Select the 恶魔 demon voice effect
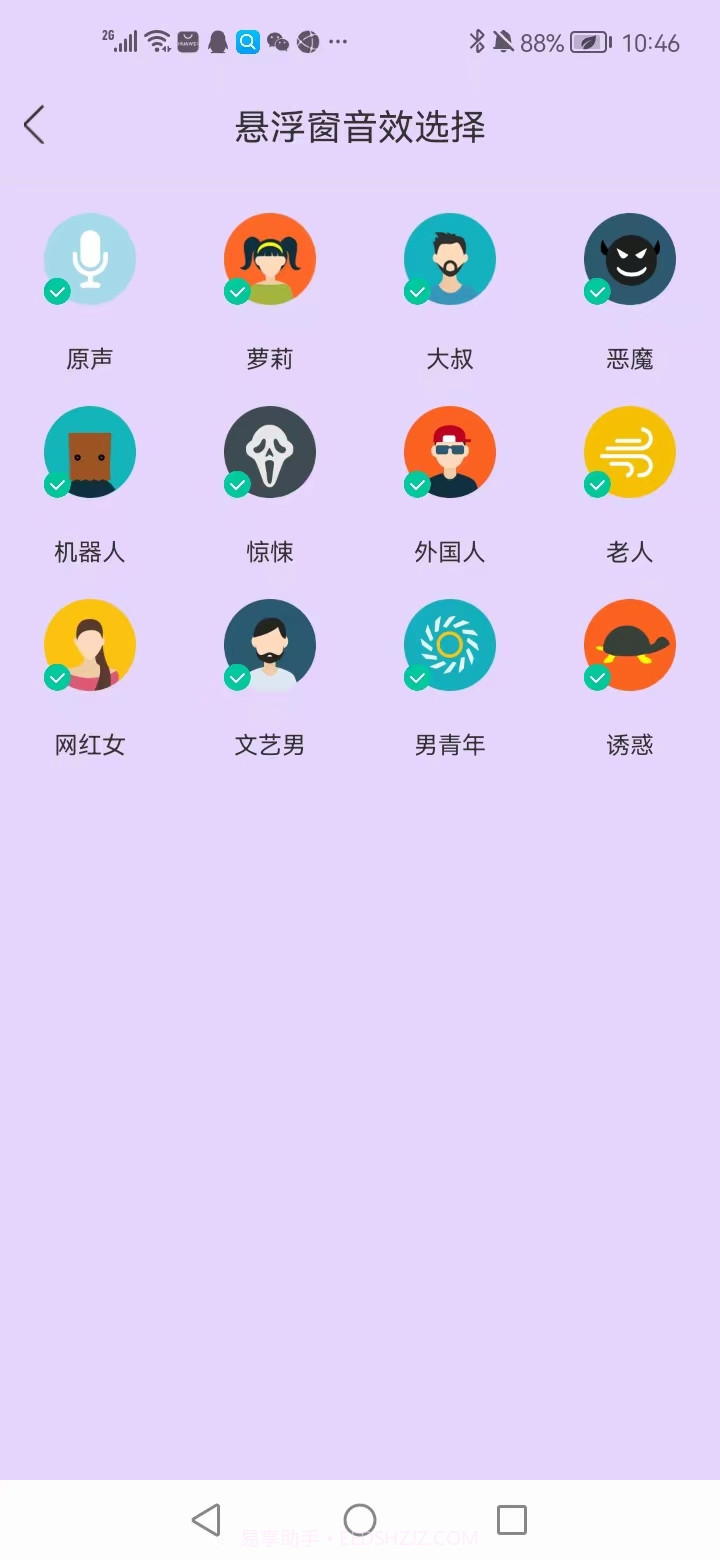Viewport: 720px width, 1560px height. pos(630,258)
